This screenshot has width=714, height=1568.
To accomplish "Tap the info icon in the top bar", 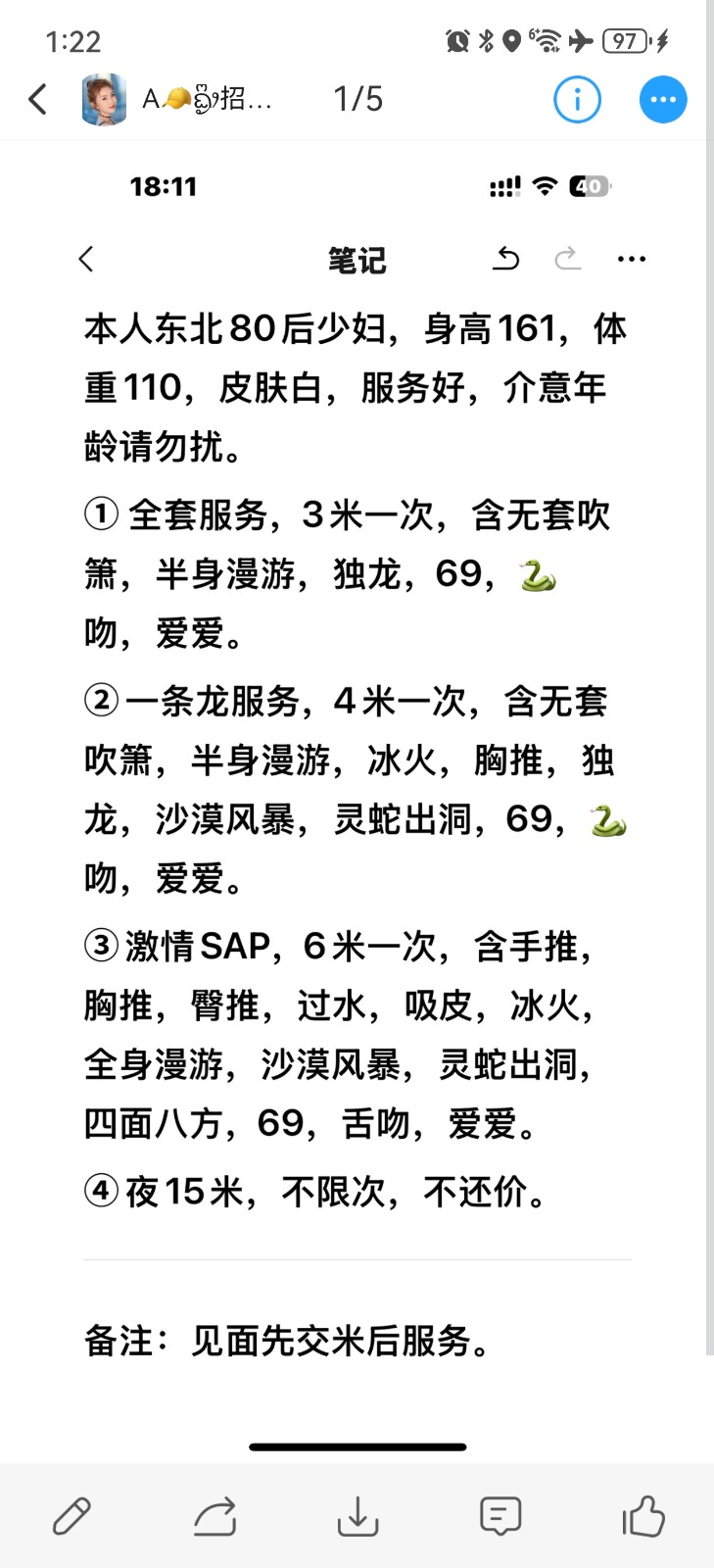I will click(x=577, y=99).
